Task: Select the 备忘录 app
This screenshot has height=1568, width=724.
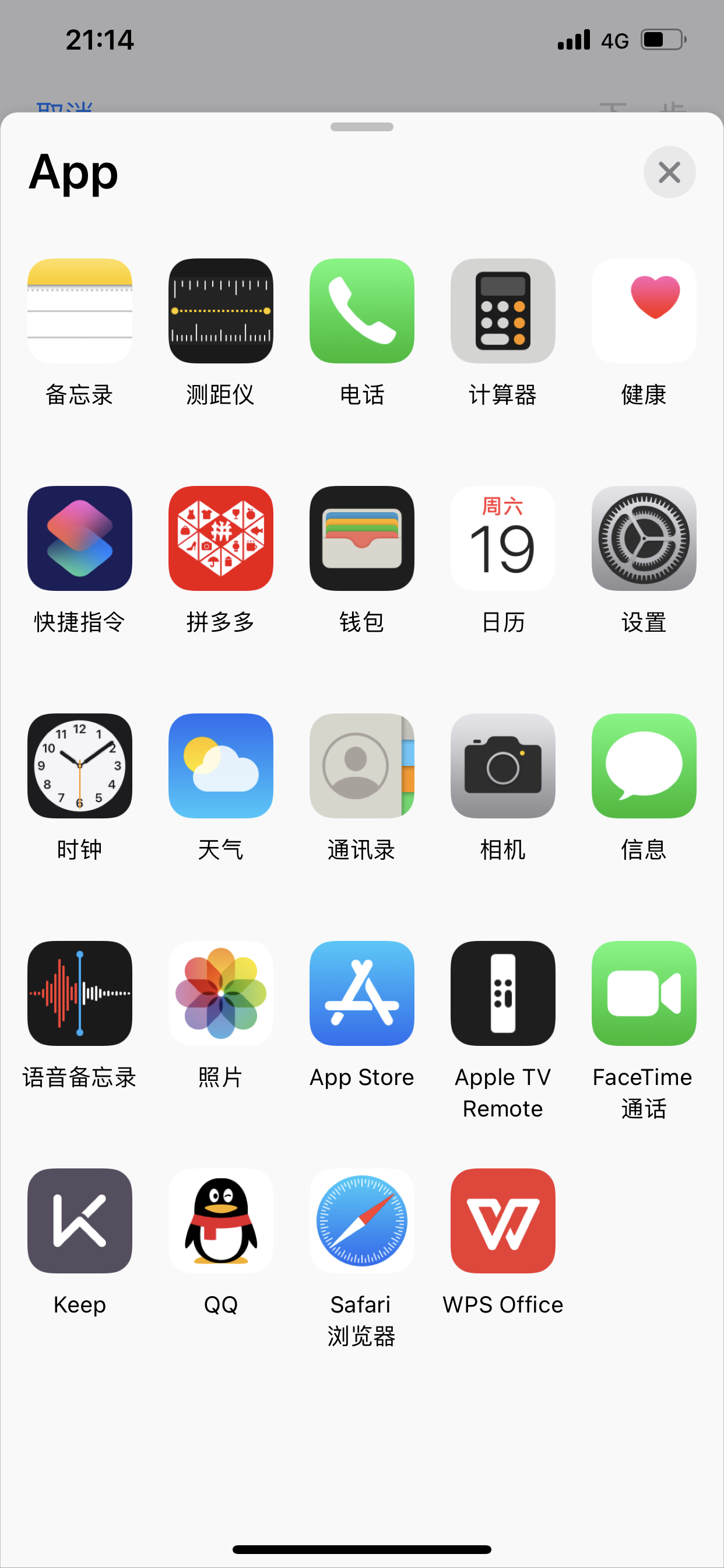Action: pos(80,311)
